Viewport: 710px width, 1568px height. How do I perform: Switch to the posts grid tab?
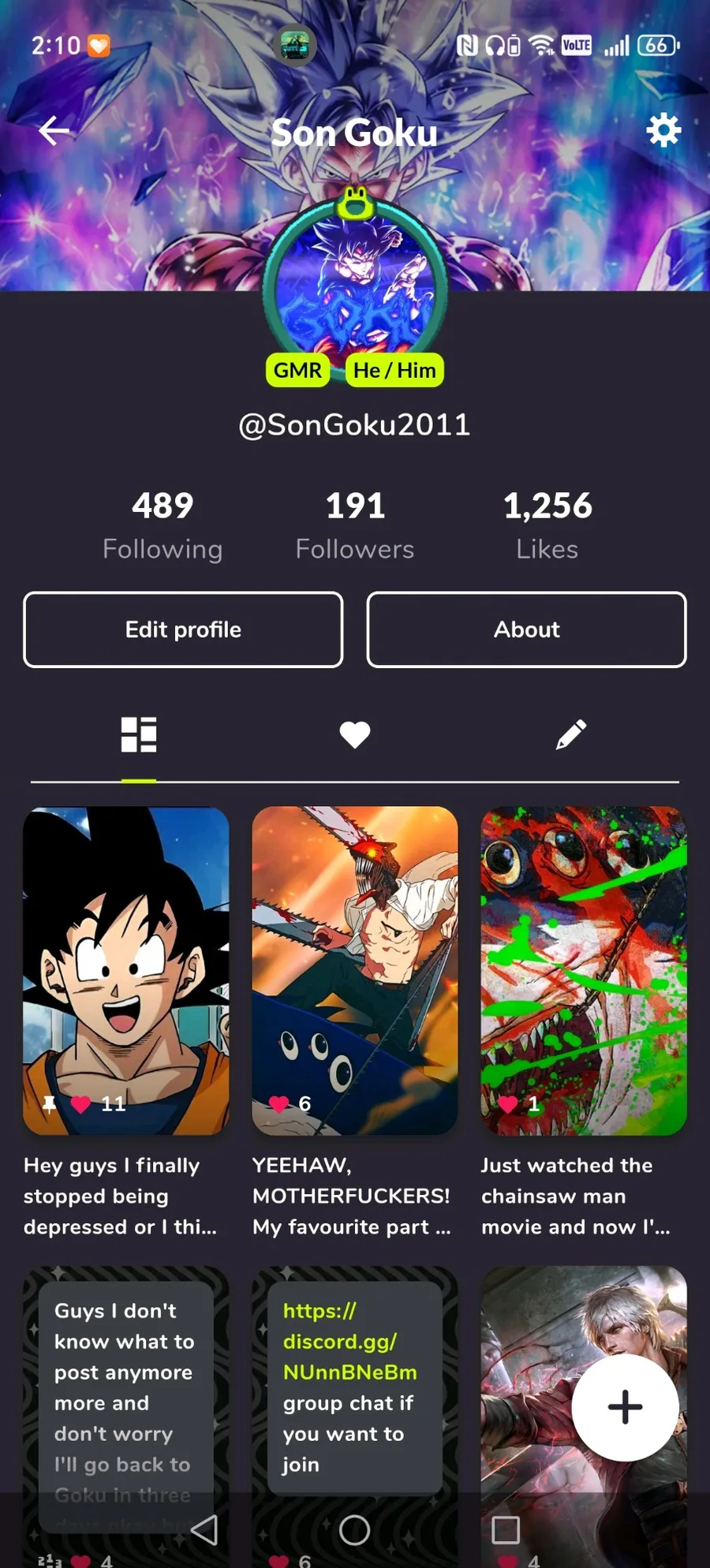139,734
